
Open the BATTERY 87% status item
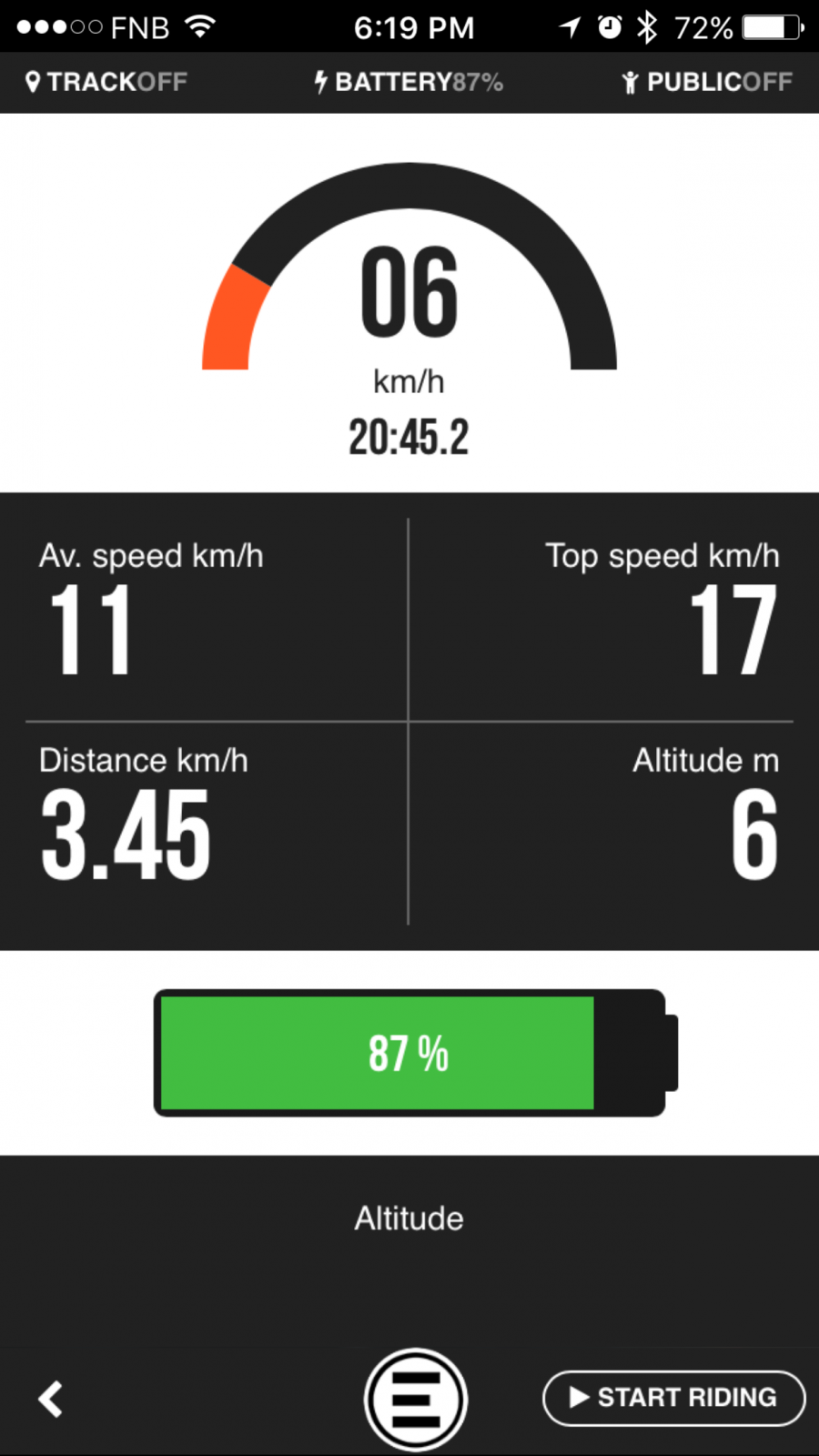pyautogui.click(x=409, y=82)
